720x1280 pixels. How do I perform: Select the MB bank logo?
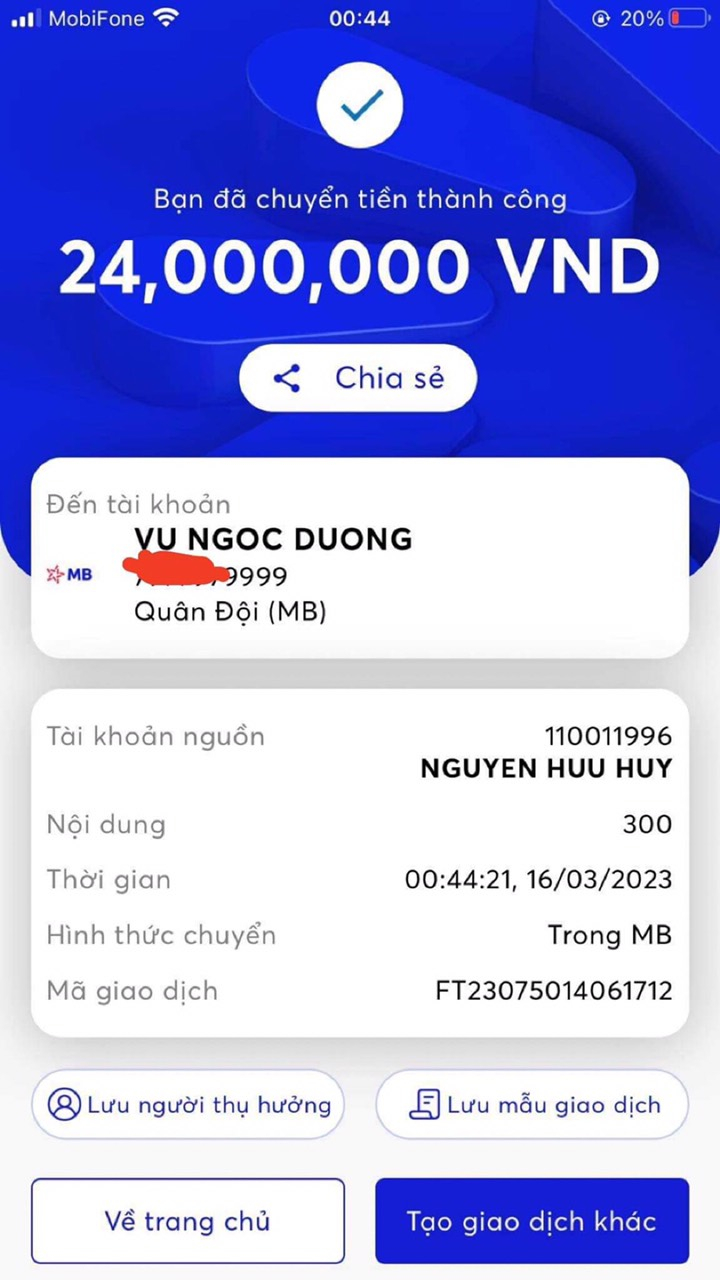[68, 574]
